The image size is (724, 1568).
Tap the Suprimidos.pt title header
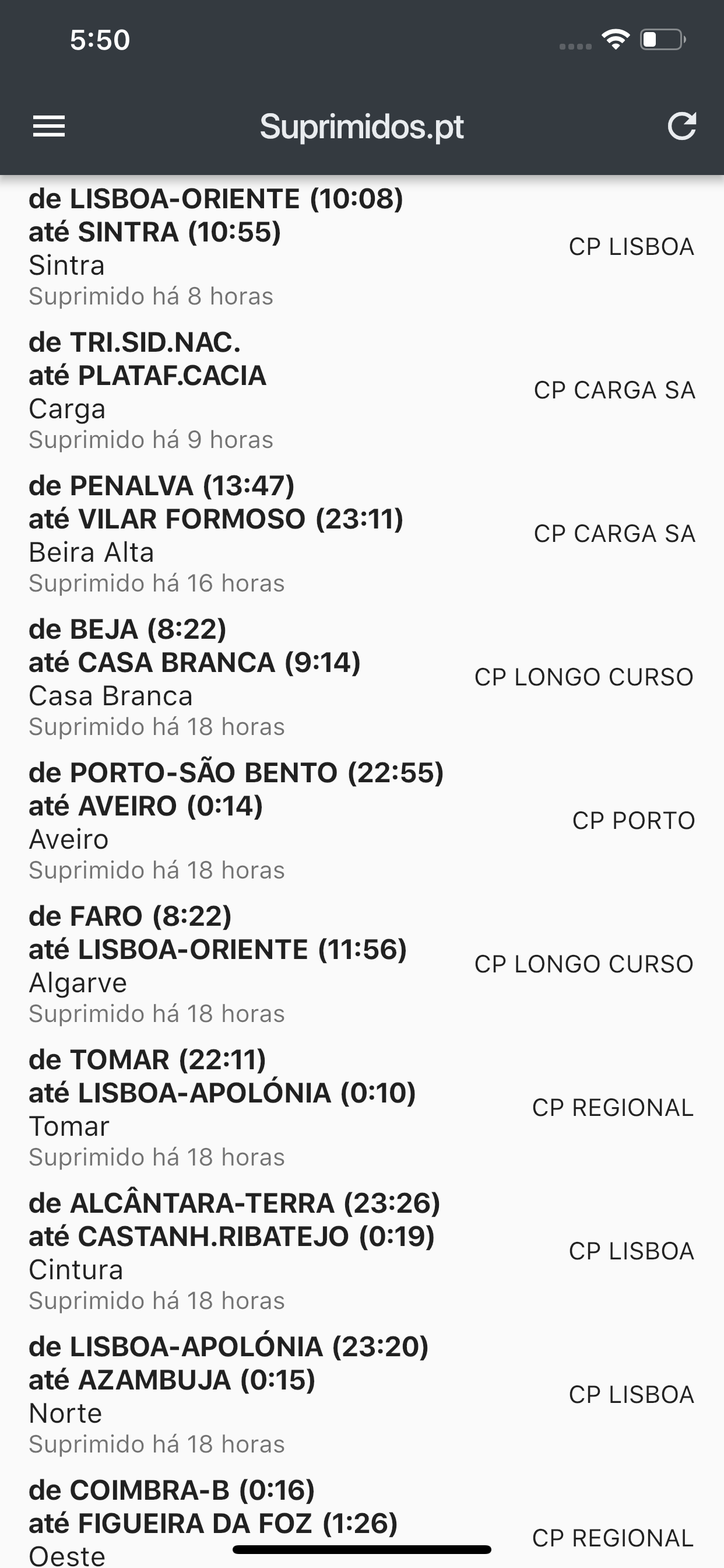coord(361,127)
